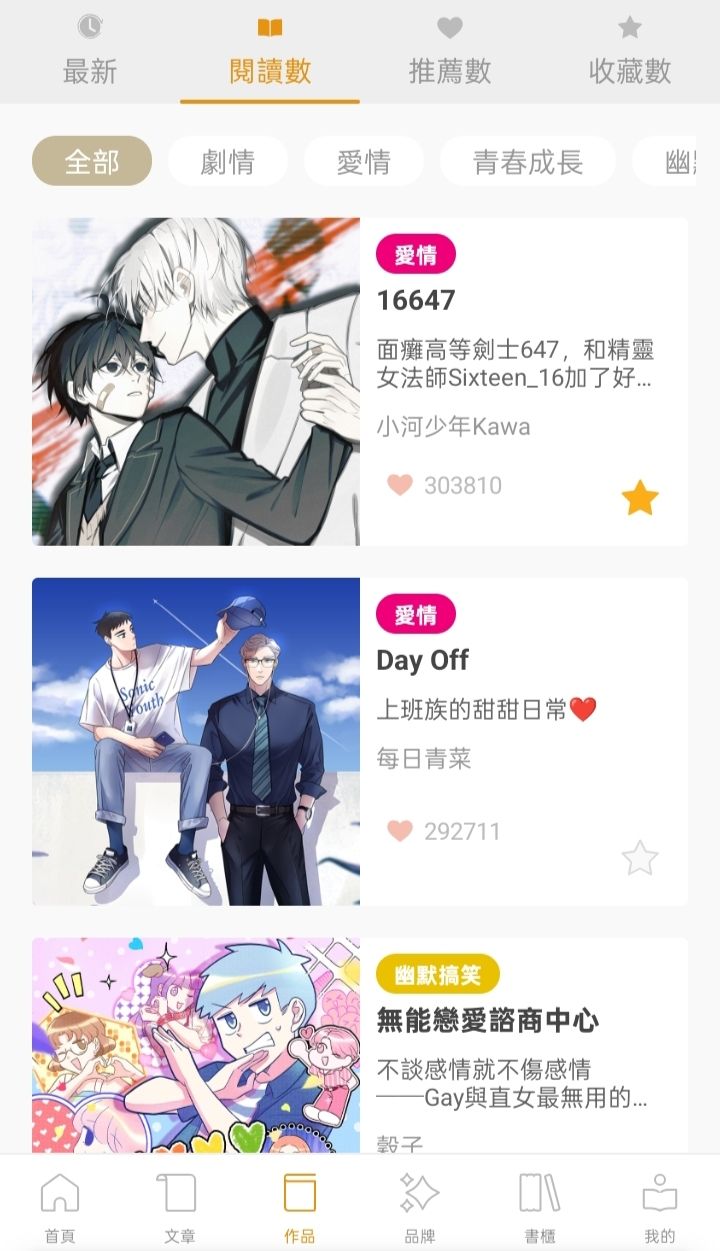Open the comic 16647
Image resolution: width=720 pixels, height=1251 pixels.
196,381
